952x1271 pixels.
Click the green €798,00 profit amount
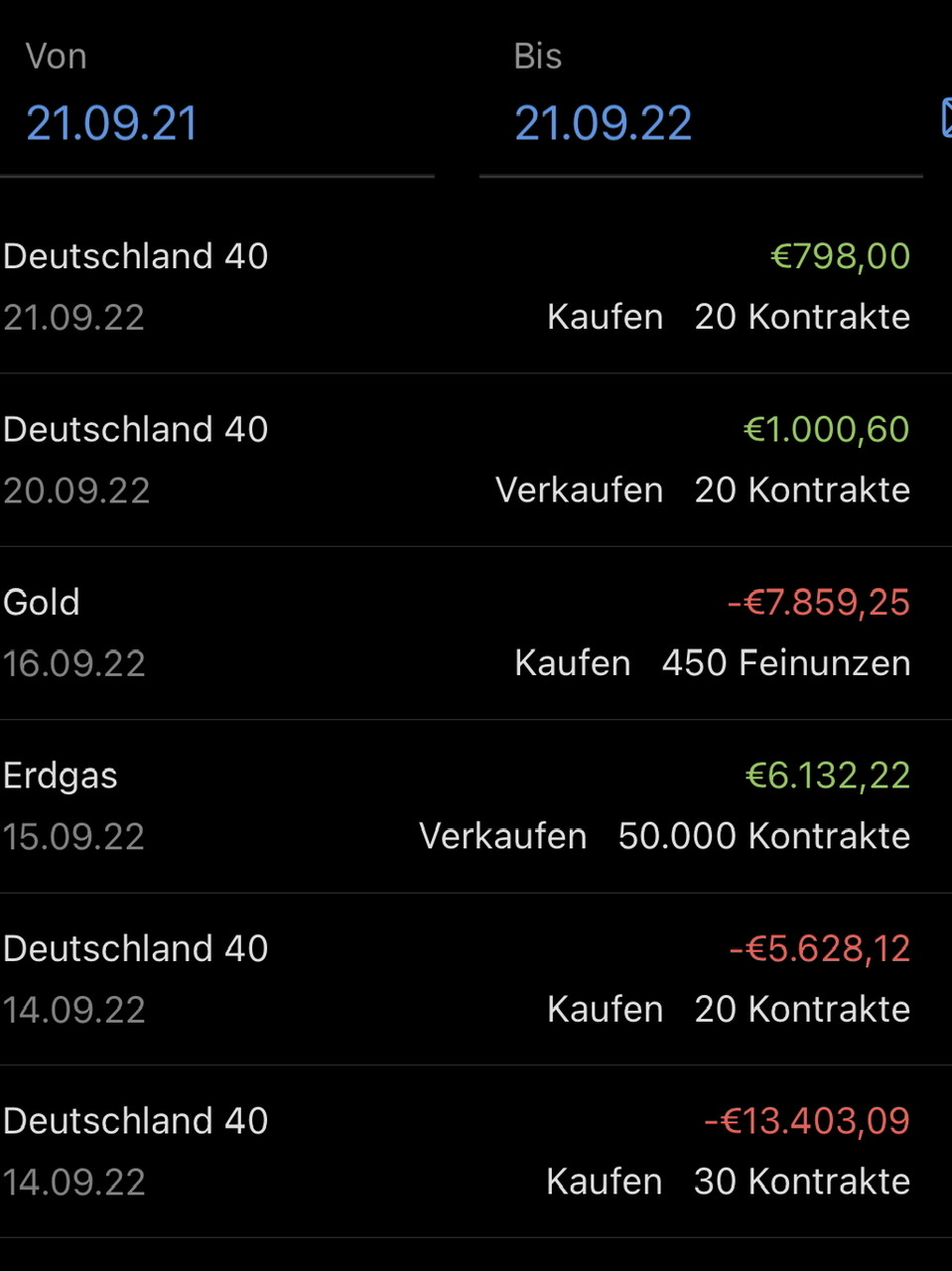pos(843,256)
